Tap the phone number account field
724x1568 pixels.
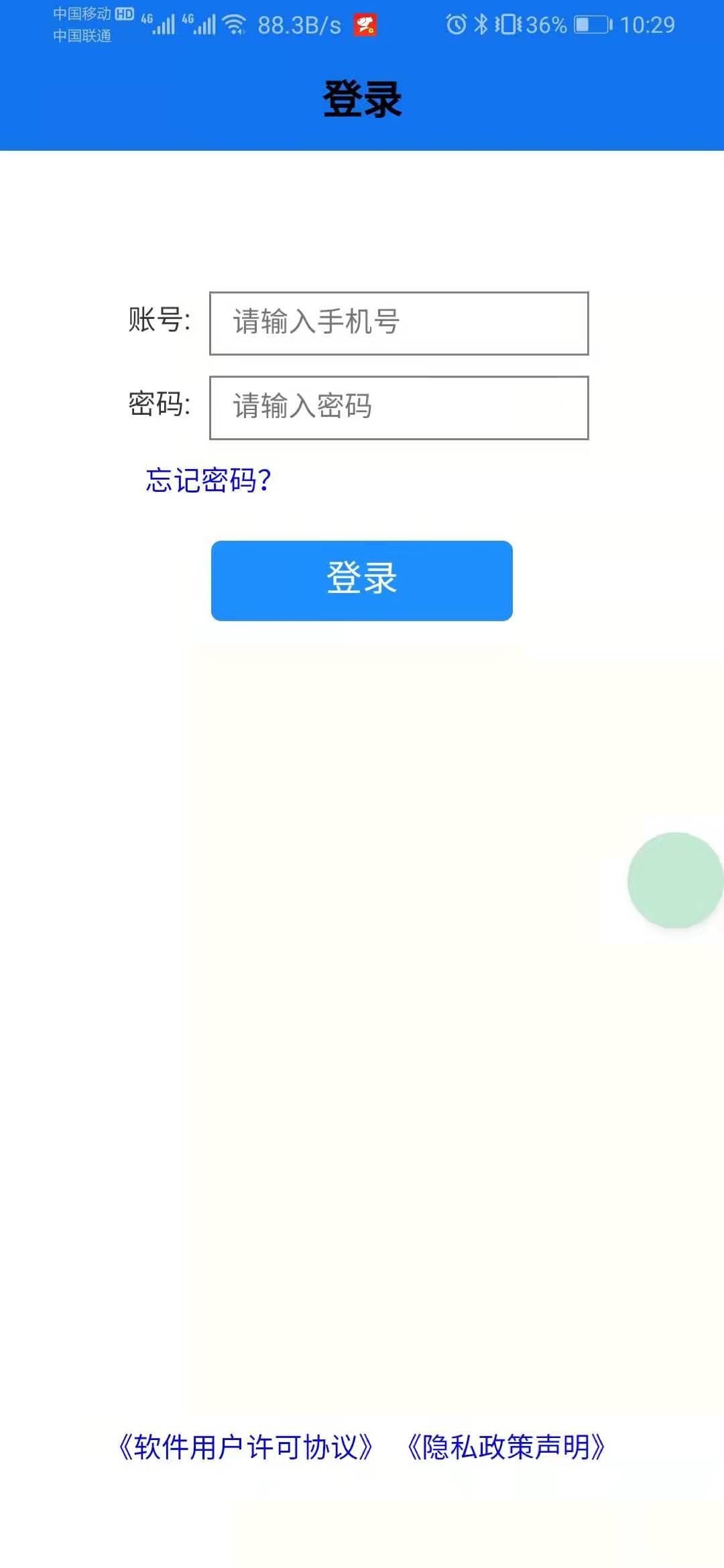click(x=399, y=323)
